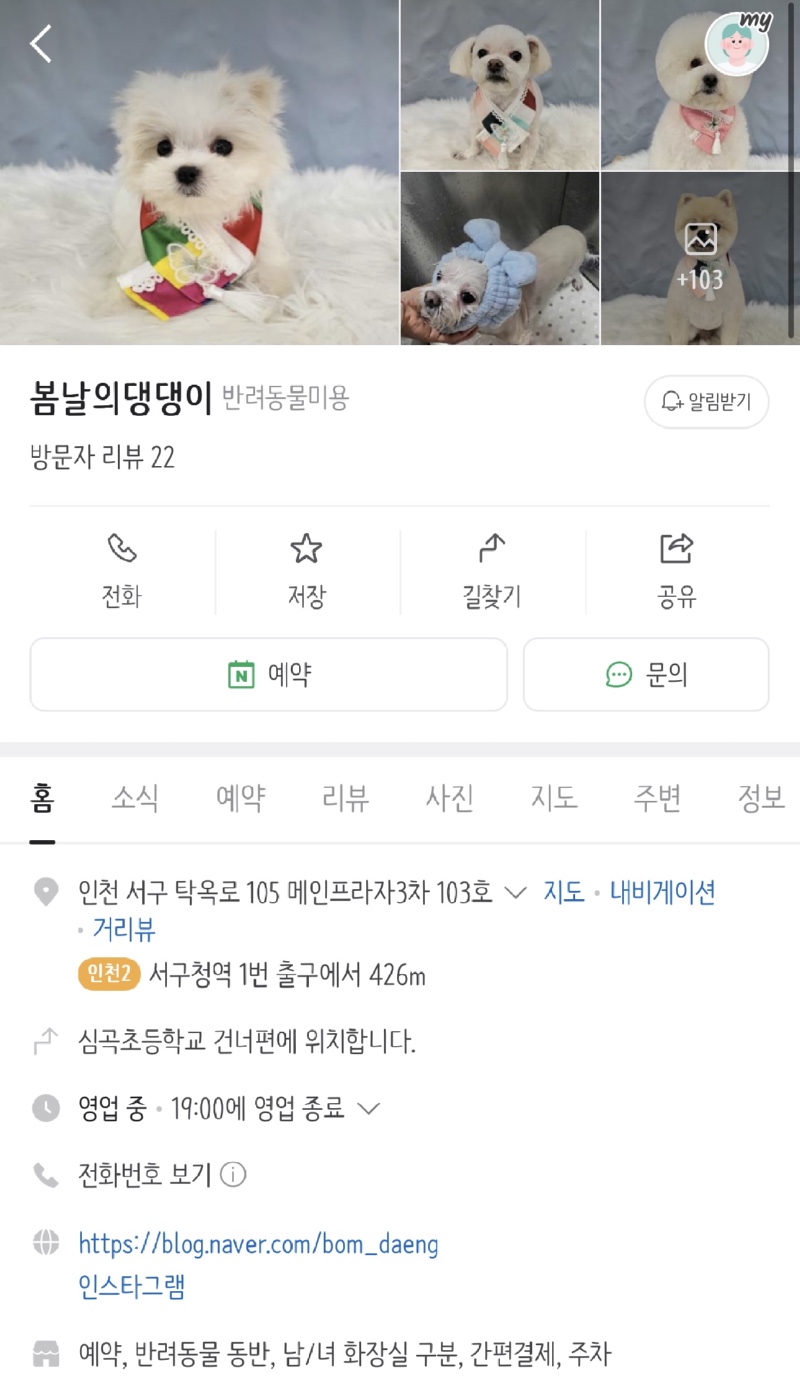This screenshot has width=800, height=1384.
Task: Send an inquiry via 문의
Action: [x=646, y=675]
